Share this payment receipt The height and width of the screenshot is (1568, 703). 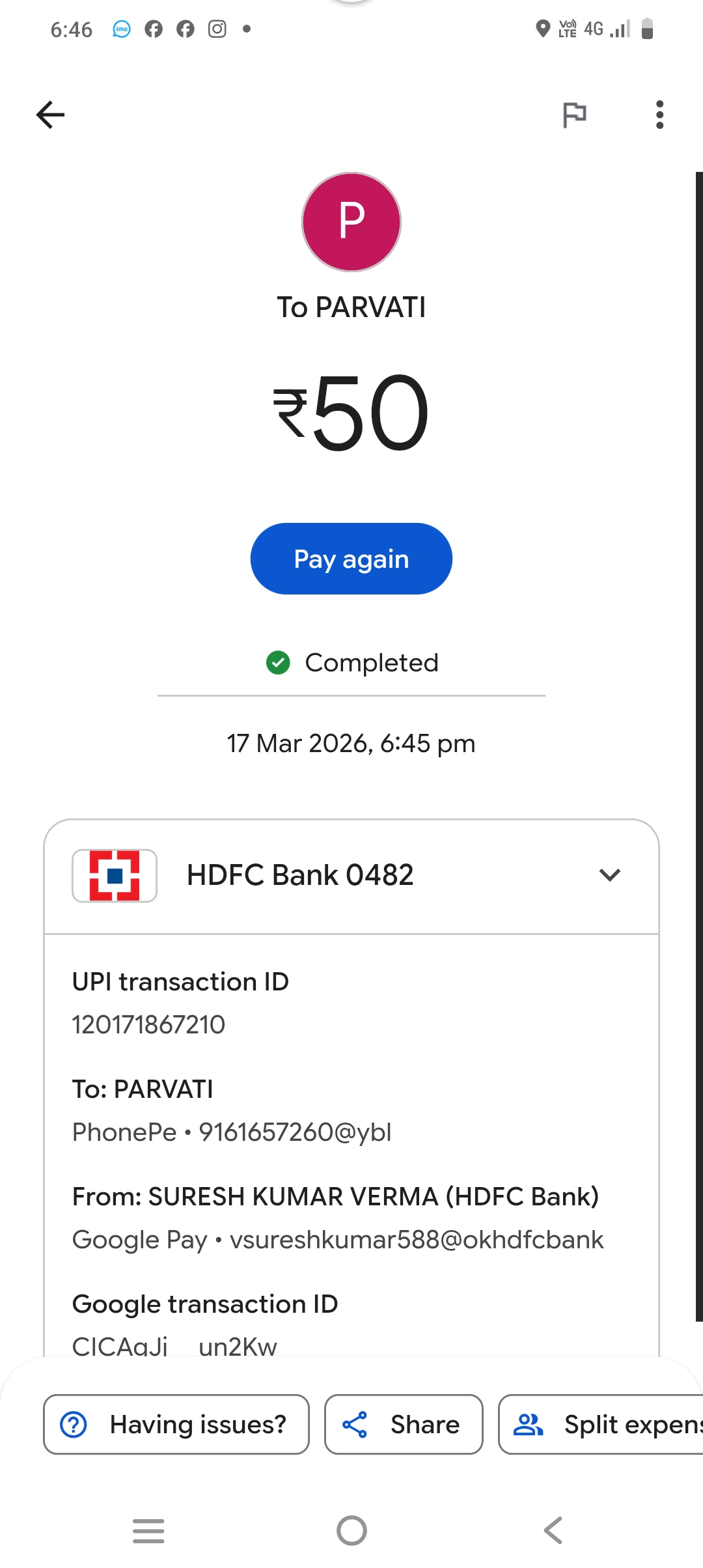pos(404,1424)
